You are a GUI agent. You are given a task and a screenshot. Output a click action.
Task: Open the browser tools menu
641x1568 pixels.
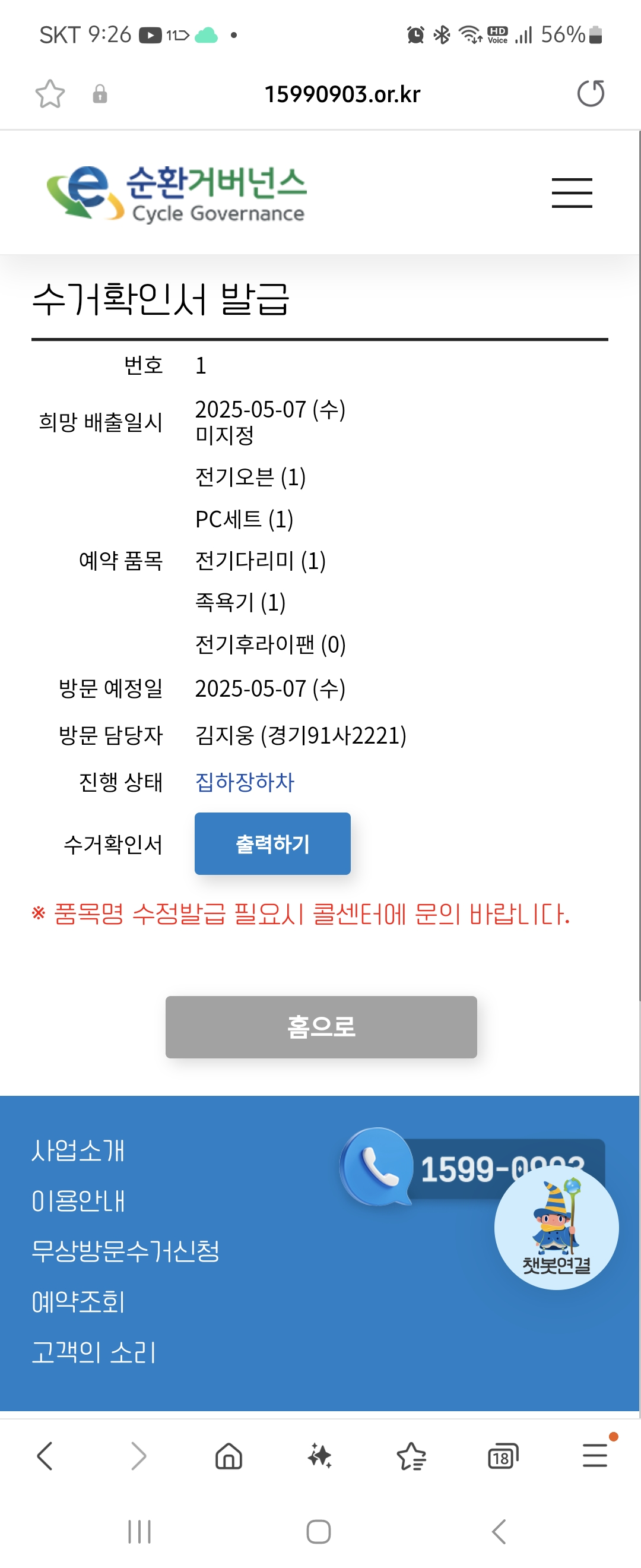pos(594,1456)
